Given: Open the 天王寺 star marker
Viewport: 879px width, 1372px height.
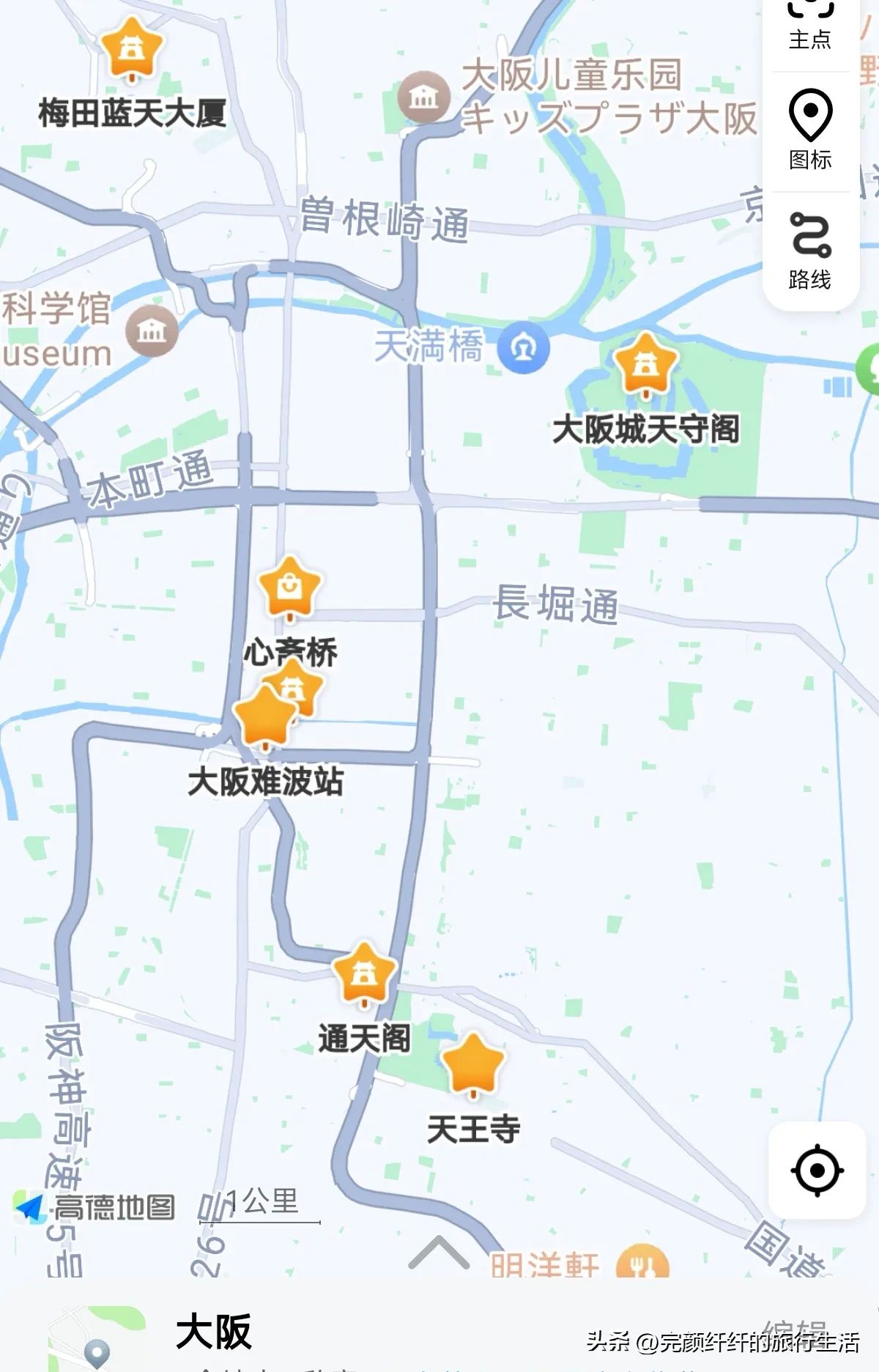Looking at the screenshot, I should click(474, 1064).
